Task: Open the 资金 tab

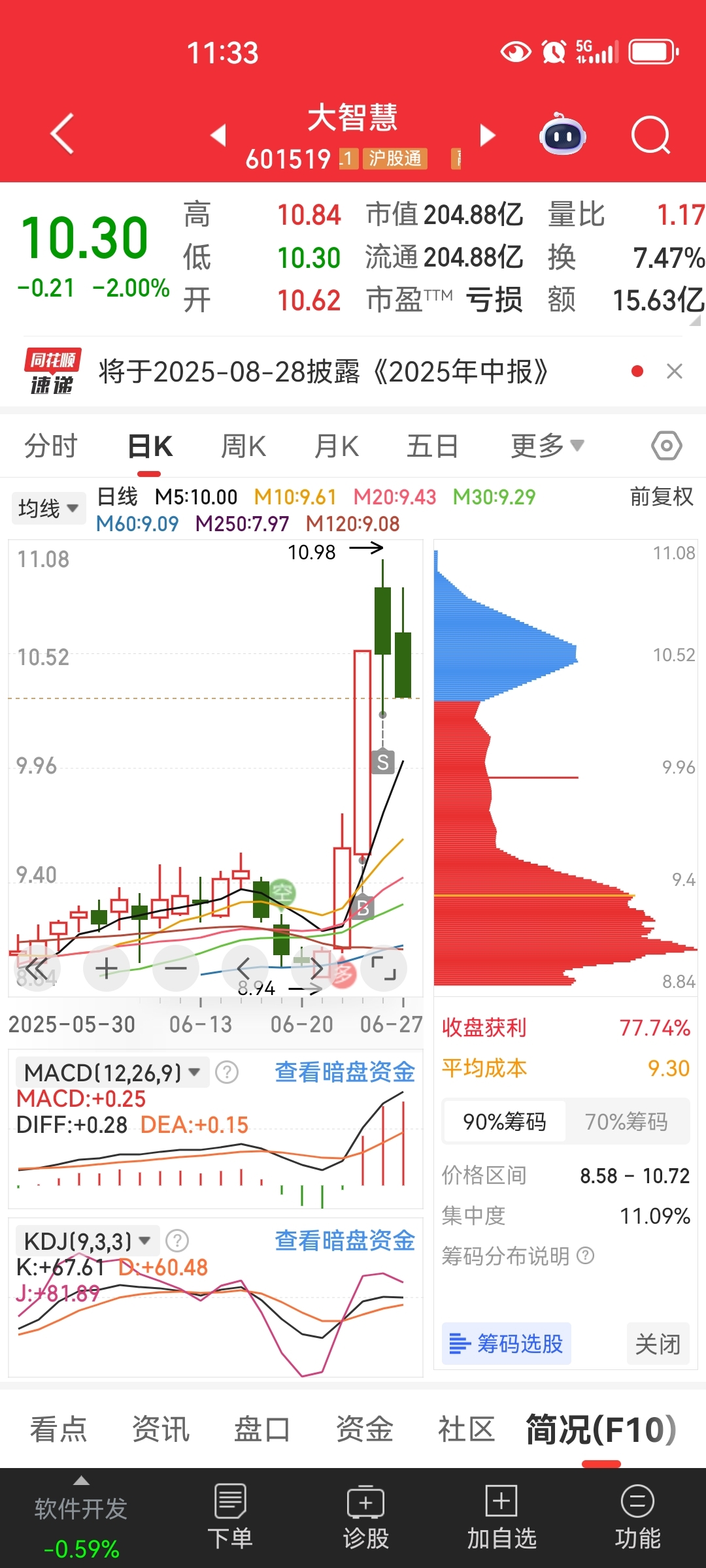Action: [364, 1429]
